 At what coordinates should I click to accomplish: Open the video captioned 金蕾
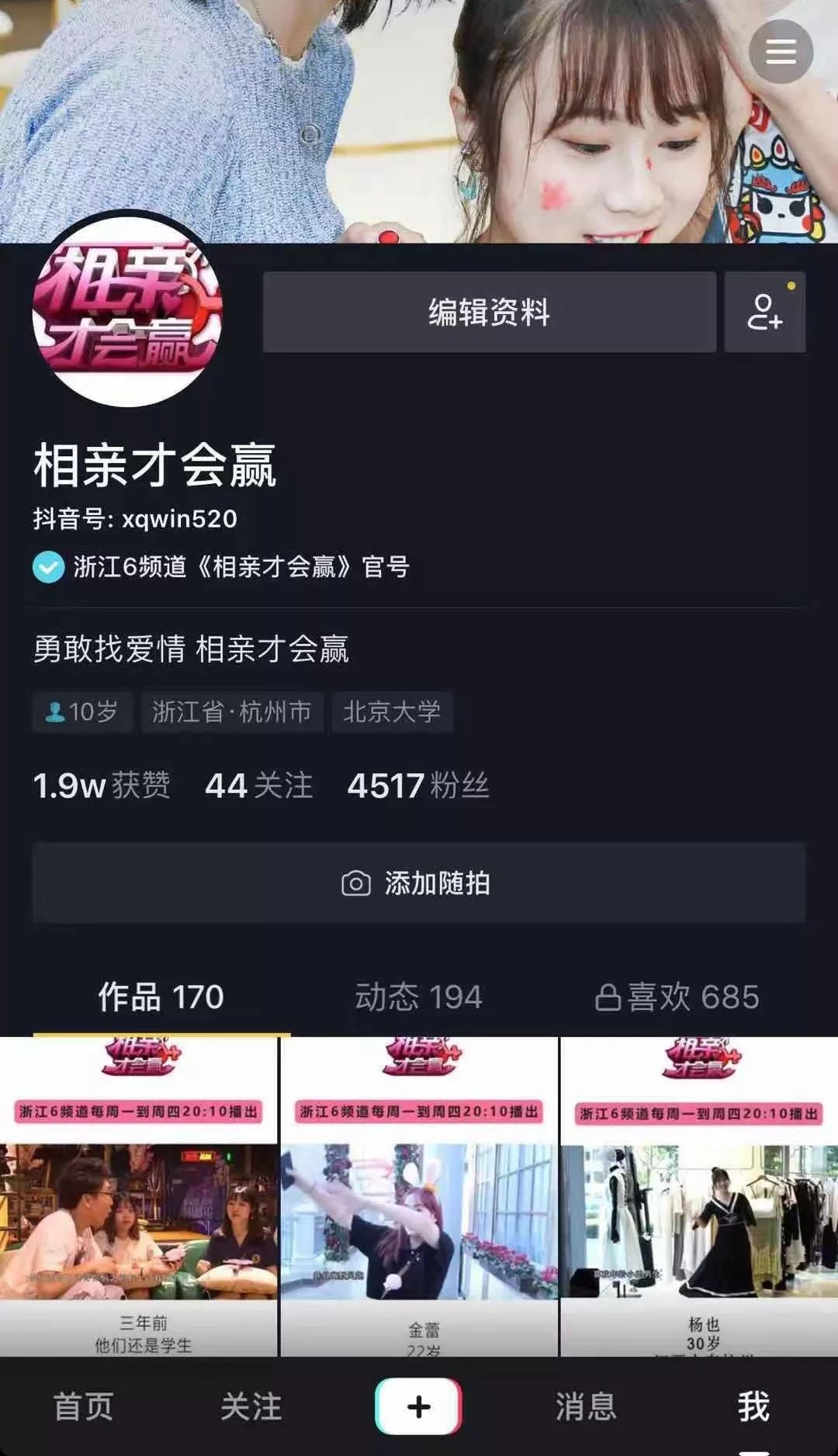[x=419, y=1196]
